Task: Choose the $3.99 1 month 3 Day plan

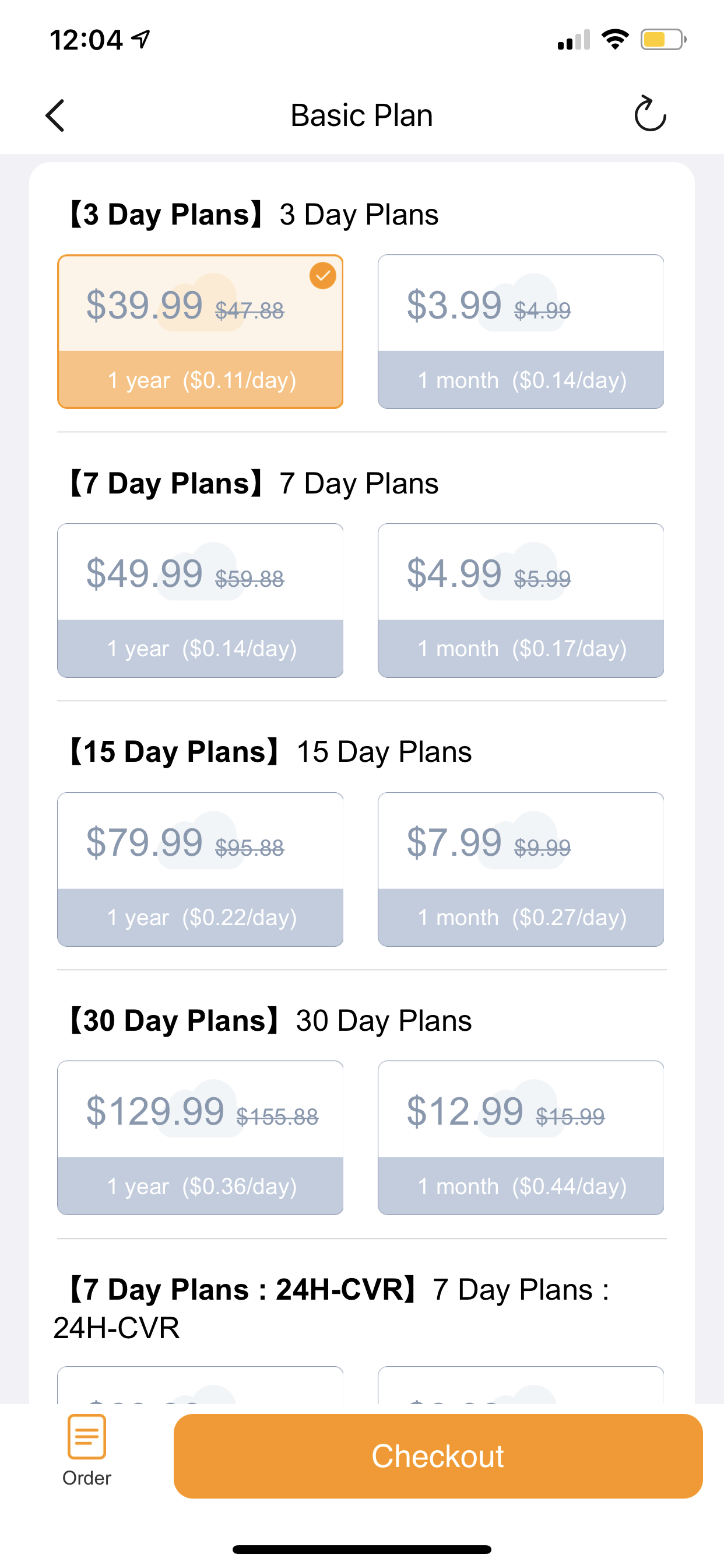Action: (521, 332)
